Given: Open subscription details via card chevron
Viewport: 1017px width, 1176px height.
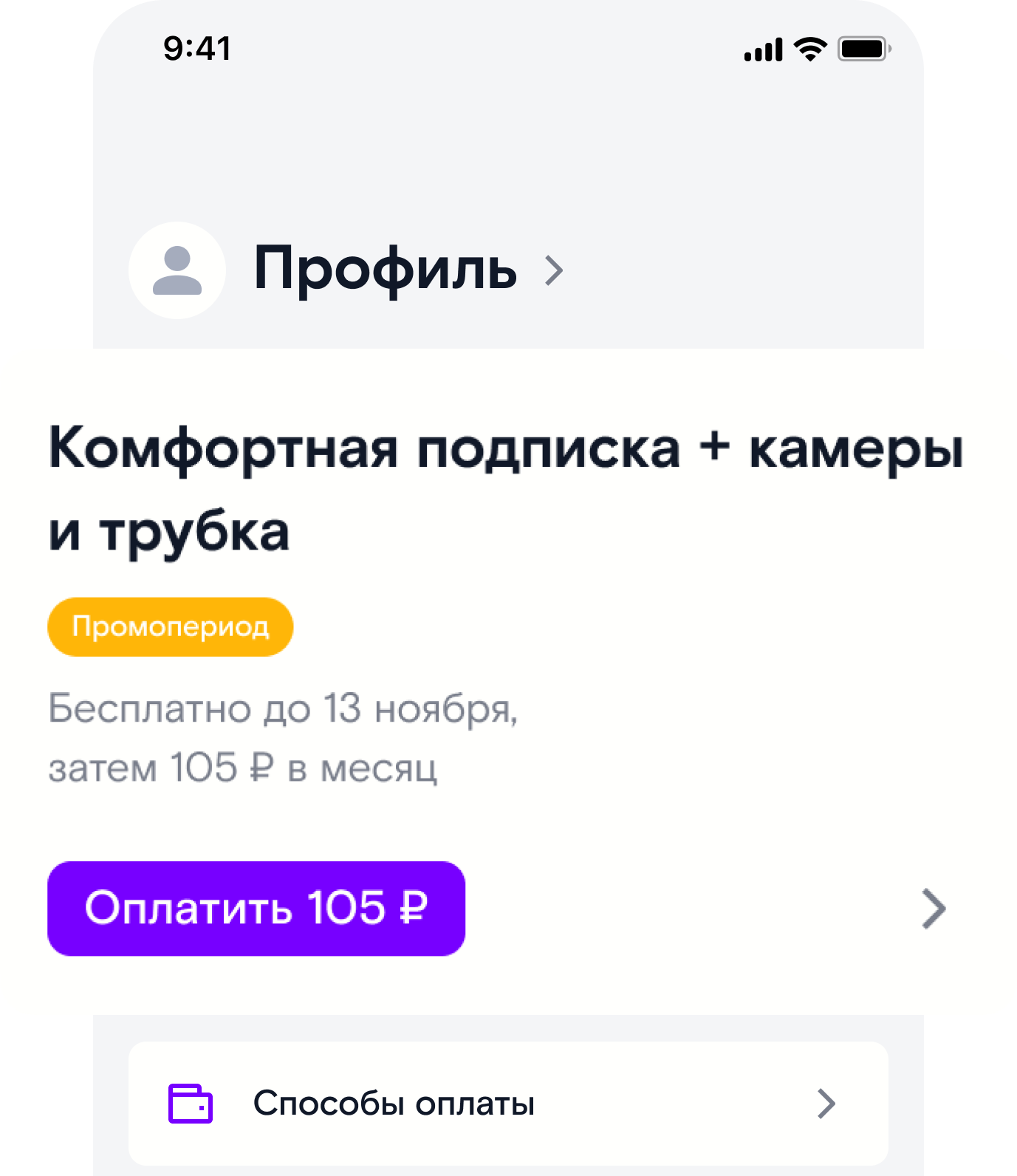Looking at the screenshot, I should [x=934, y=909].
